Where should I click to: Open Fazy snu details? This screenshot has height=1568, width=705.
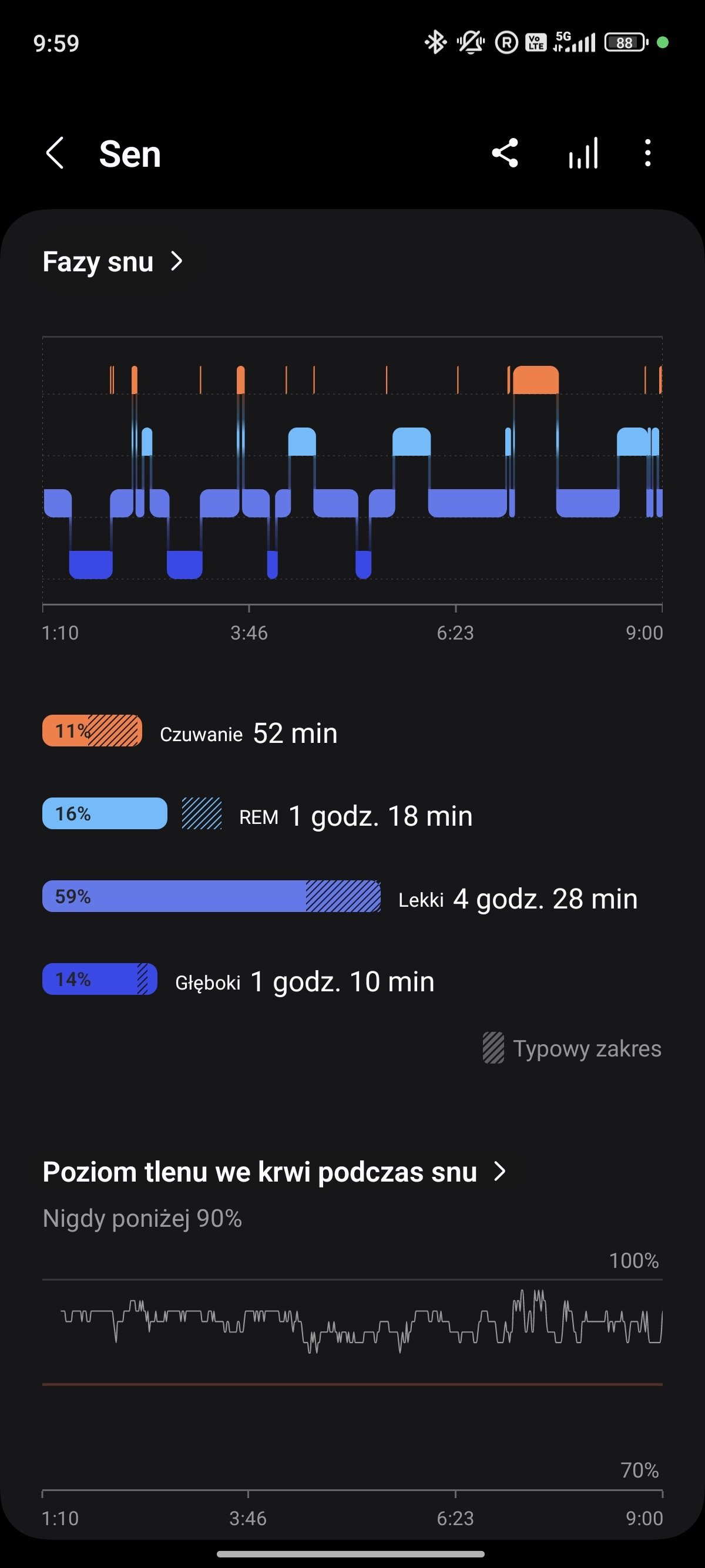[113, 262]
